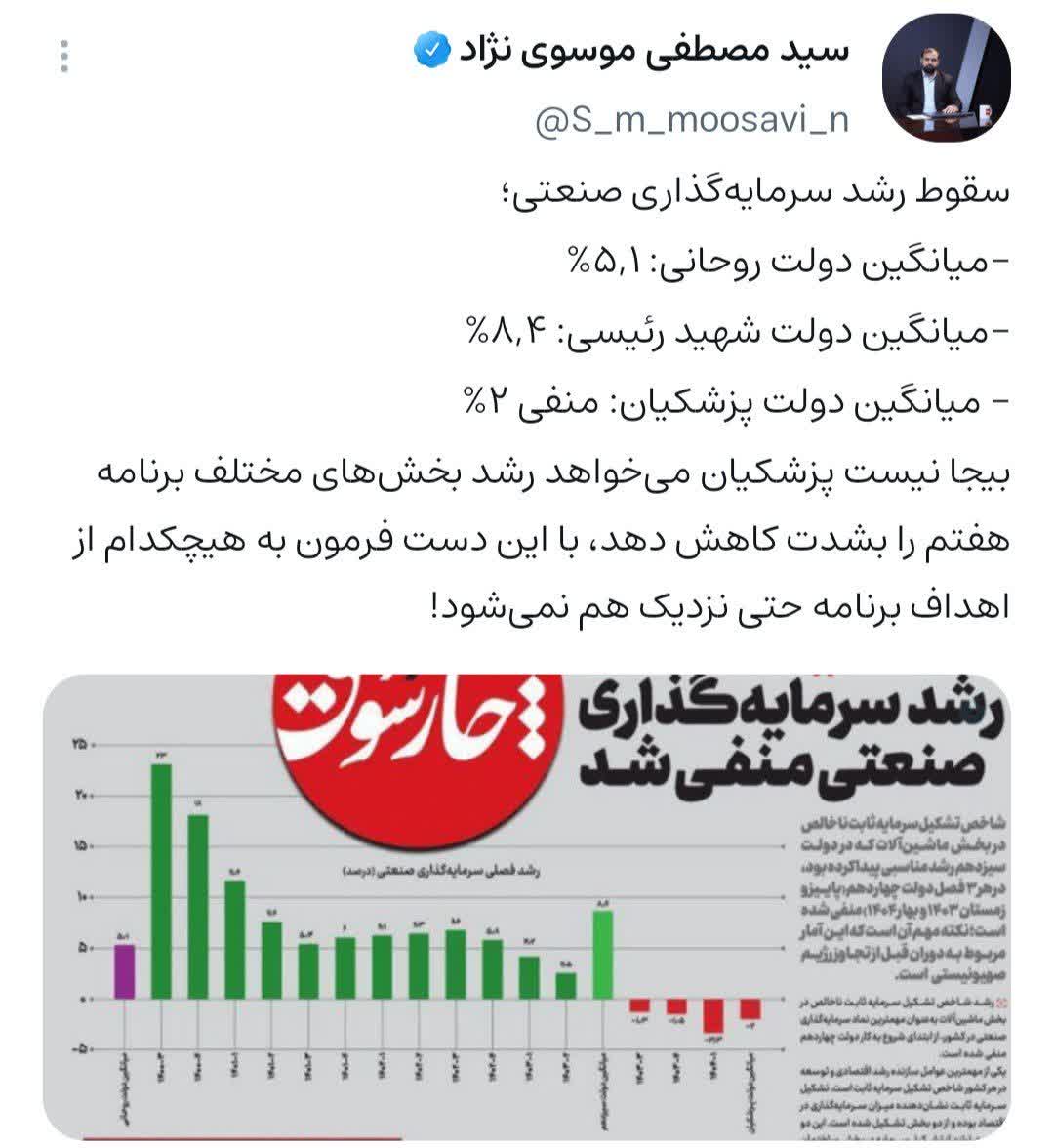Open Seyed Mostafa Mousavi Nejad's profile picture

pos(946,78)
